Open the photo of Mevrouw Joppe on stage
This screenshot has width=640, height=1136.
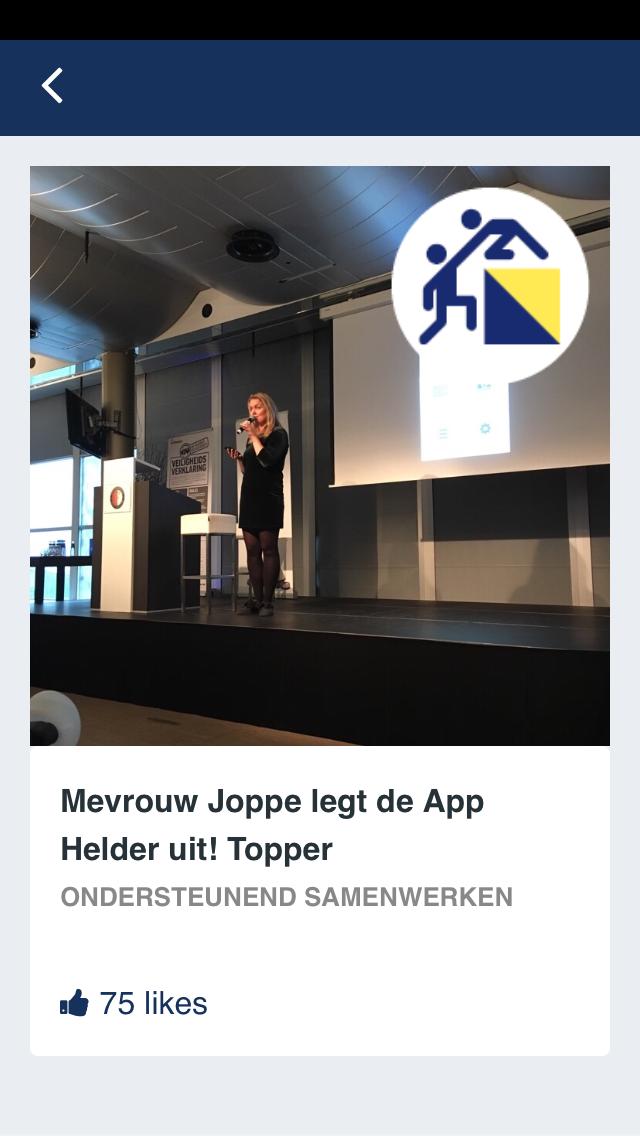point(319,455)
